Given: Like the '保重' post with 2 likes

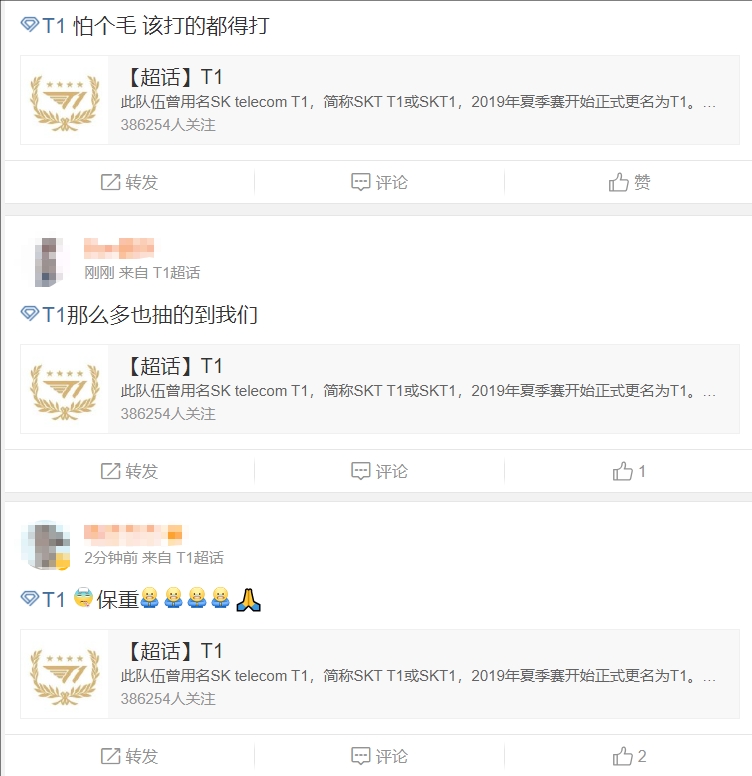Looking at the screenshot, I should click(629, 756).
